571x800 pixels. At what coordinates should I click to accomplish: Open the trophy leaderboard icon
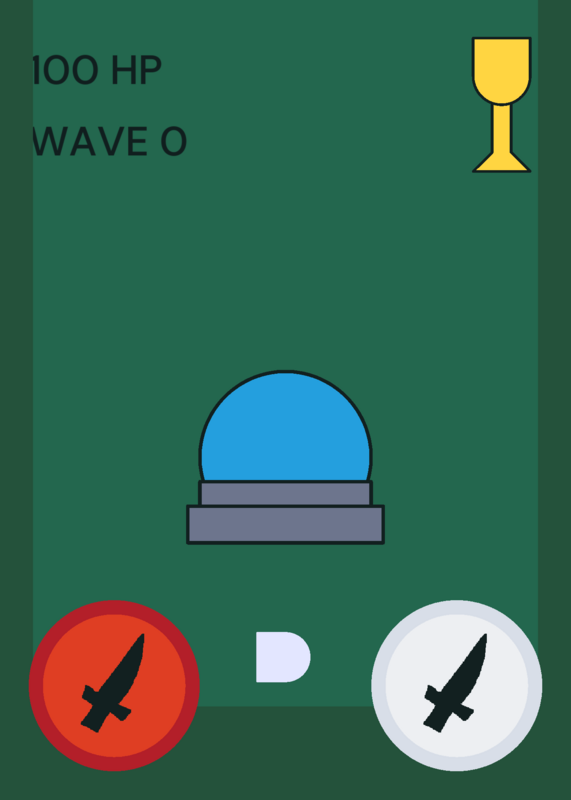click(502, 105)
